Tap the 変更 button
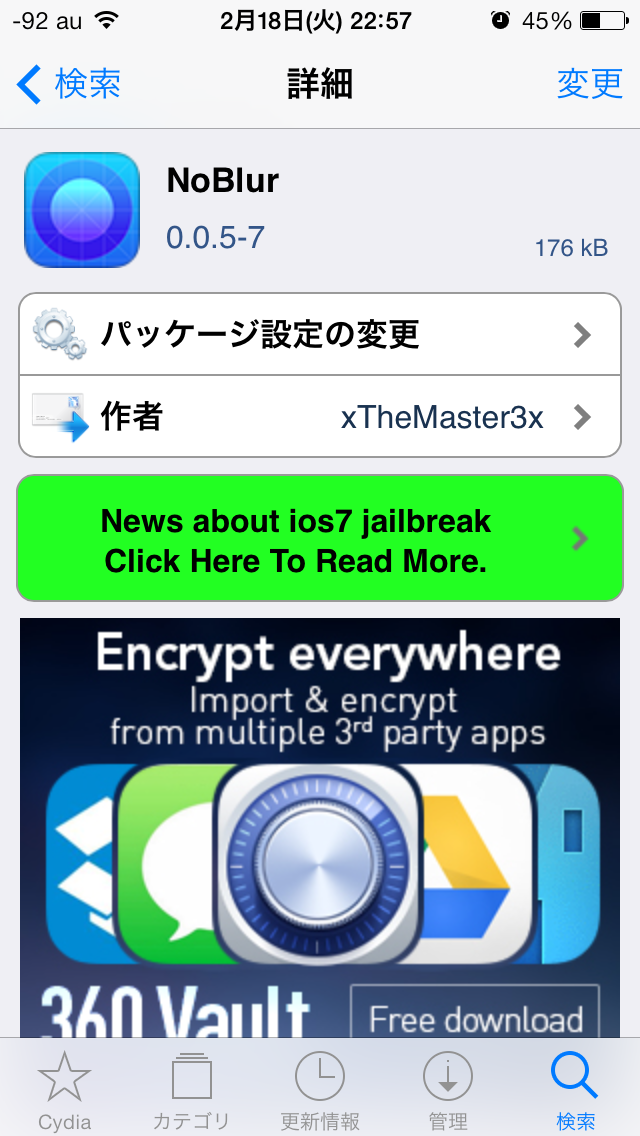 [589, 85]
